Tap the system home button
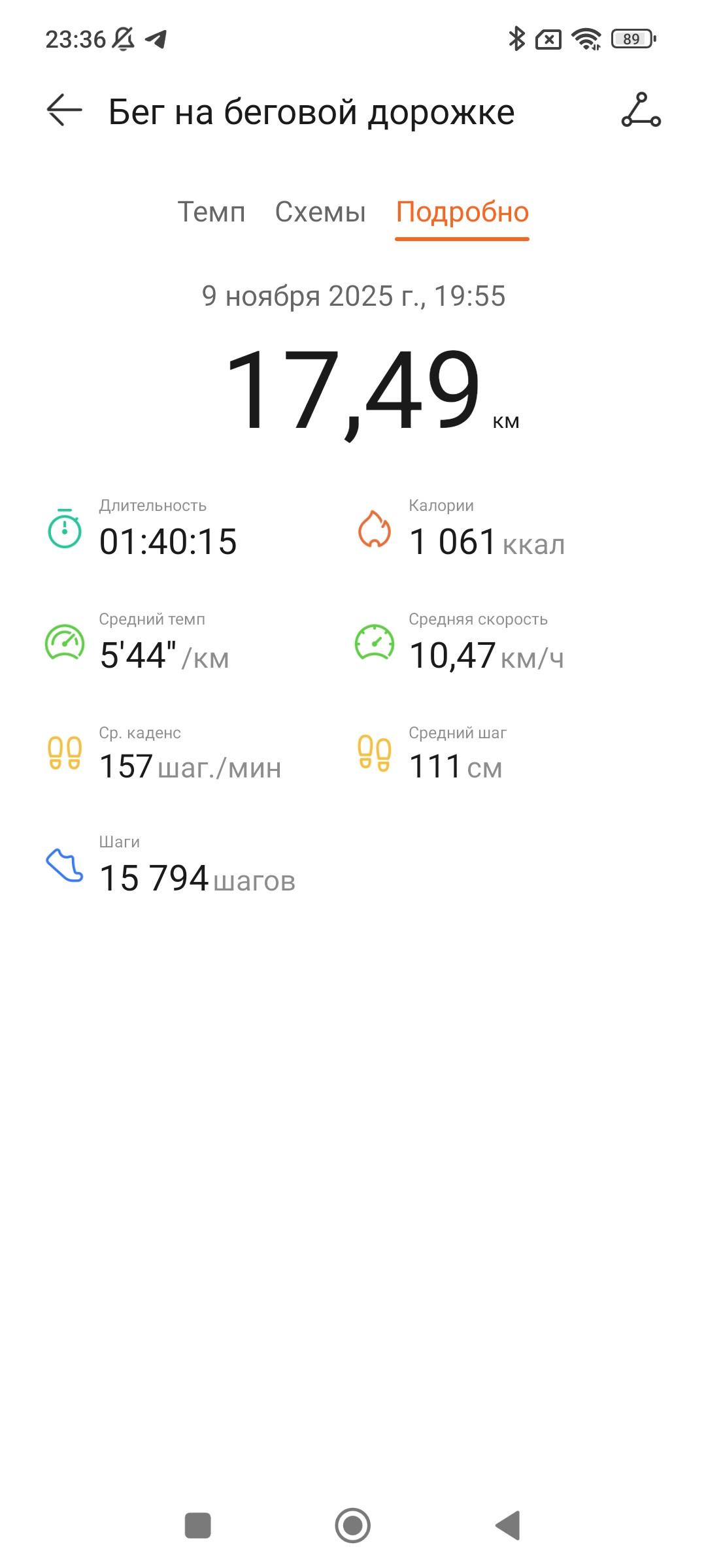Image resolution: width=706 pixels, height=1568 pixels. pyautogui.click(x=353, y=1526)
